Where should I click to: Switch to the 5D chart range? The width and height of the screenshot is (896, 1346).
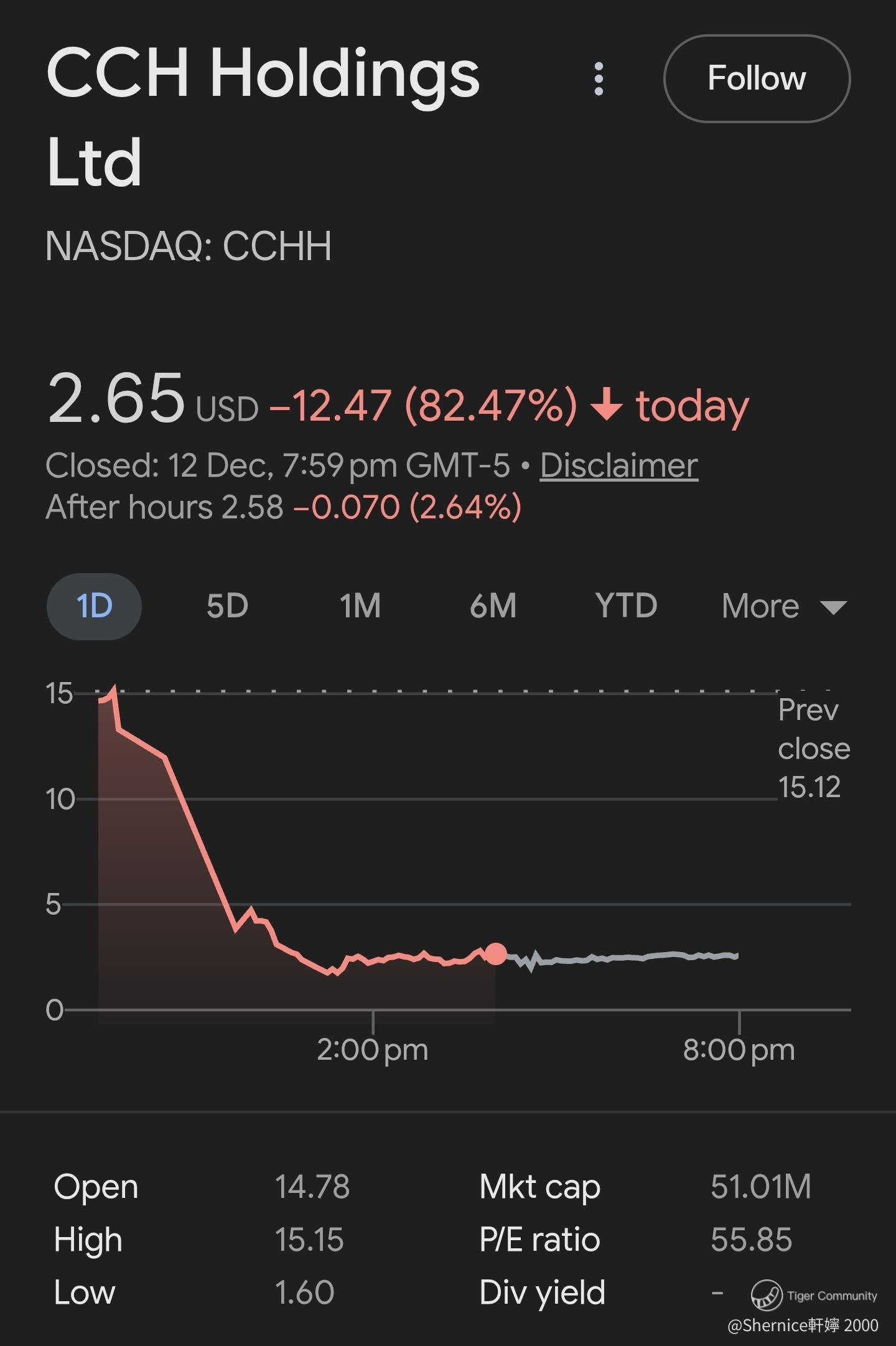coord(227,606)
